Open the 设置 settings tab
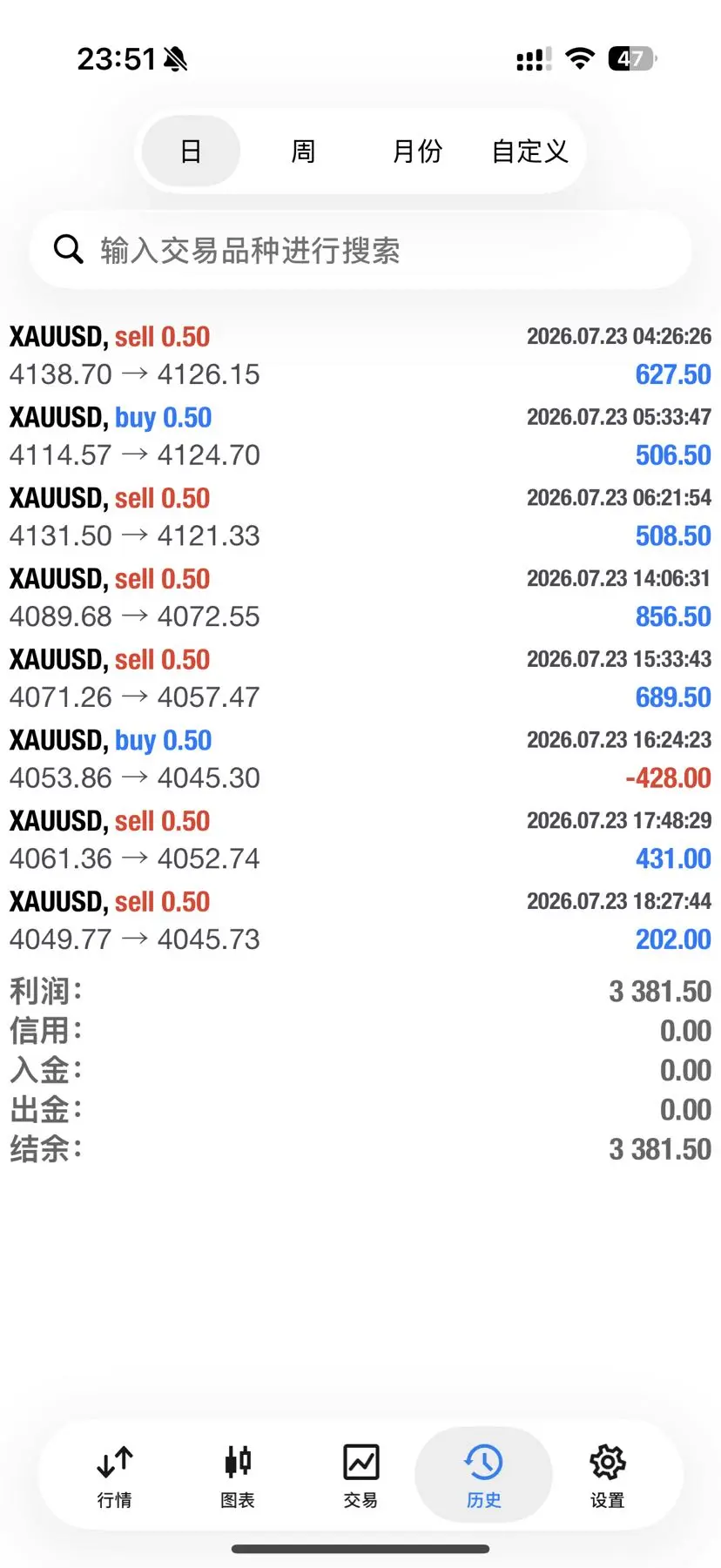Viewport: 721px width, 1568px height. click(607, 1476)
